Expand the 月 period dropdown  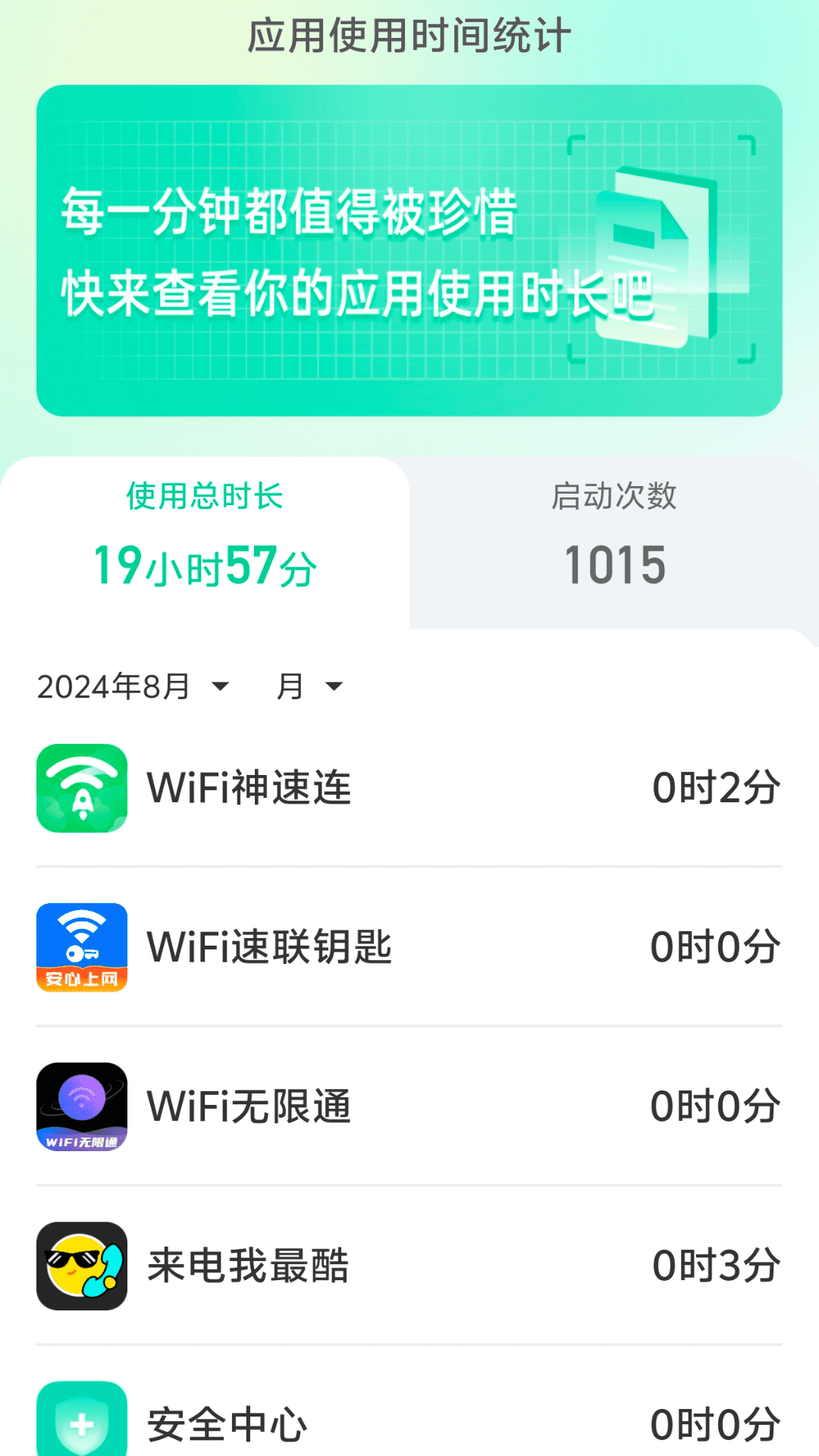point(309,686)
